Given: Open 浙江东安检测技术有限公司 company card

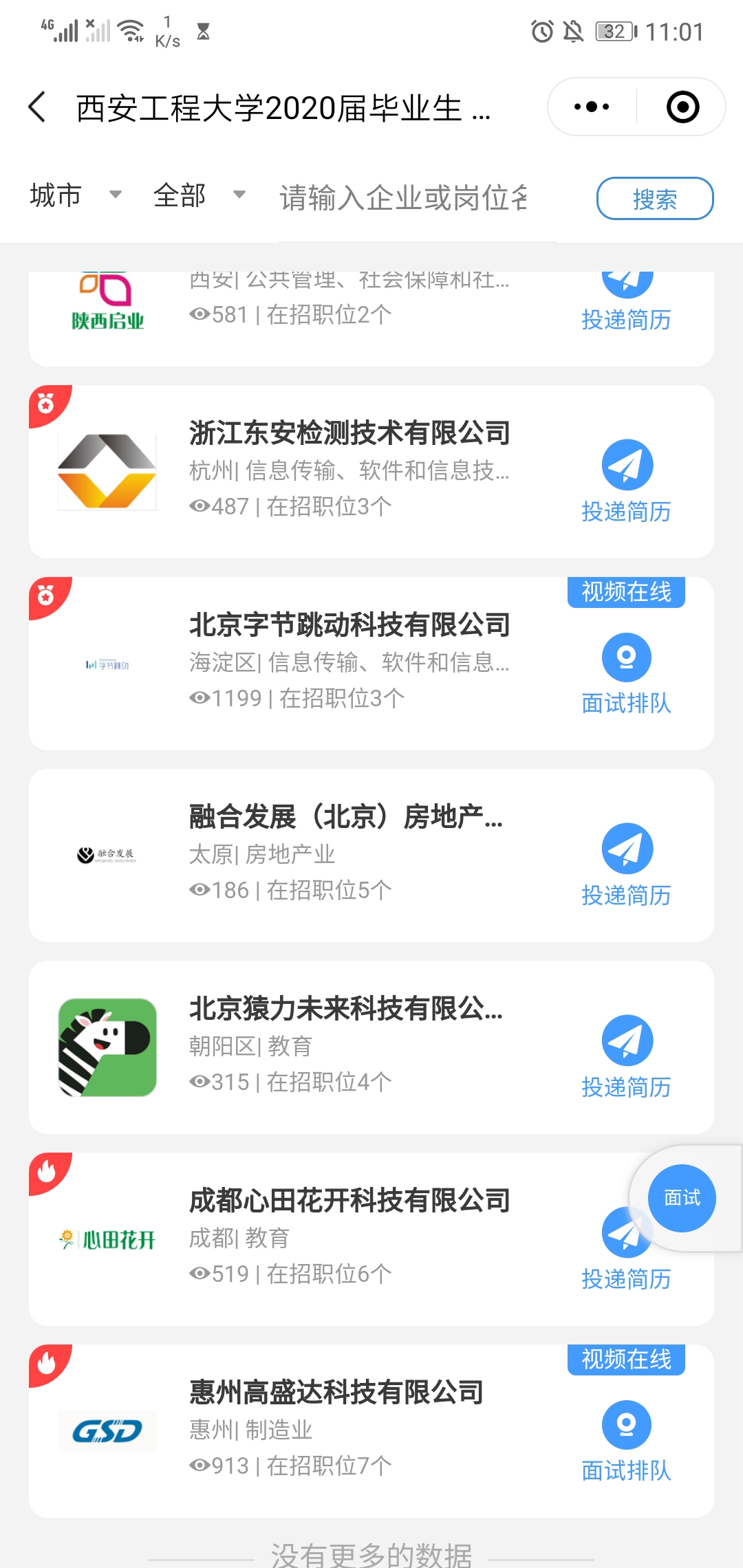Looking at the screenshot, I should pyautogui.click(x=349, y=433).
